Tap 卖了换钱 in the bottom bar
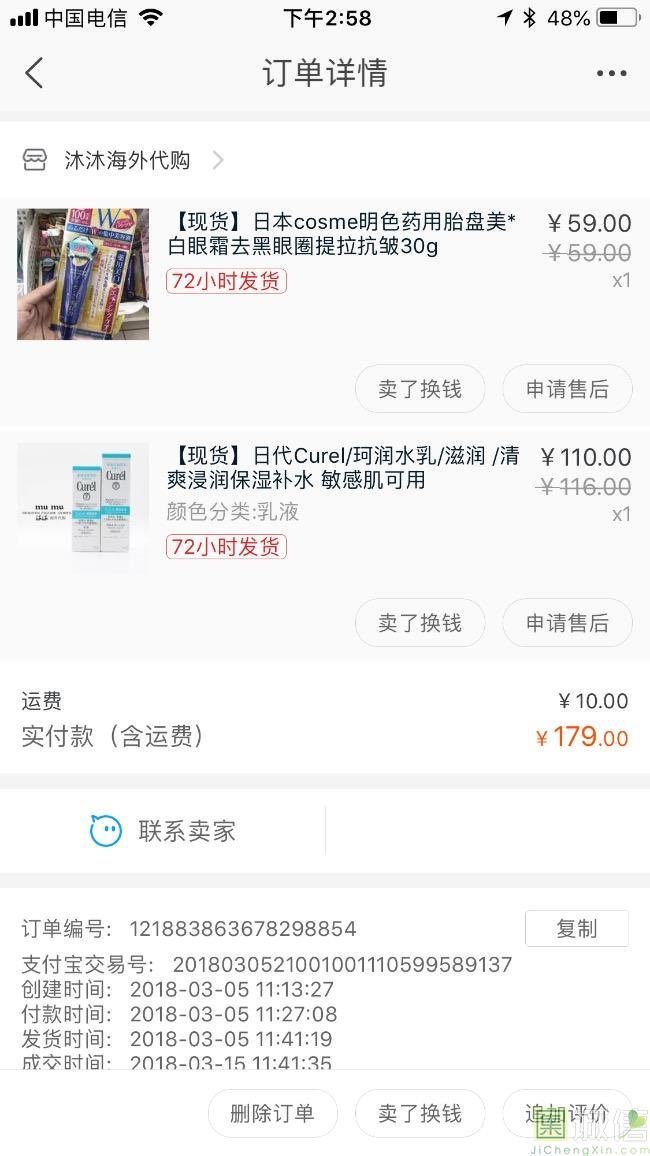Image resolution: width=650 pixels, height=1156 pixels. coord(420,1113)
